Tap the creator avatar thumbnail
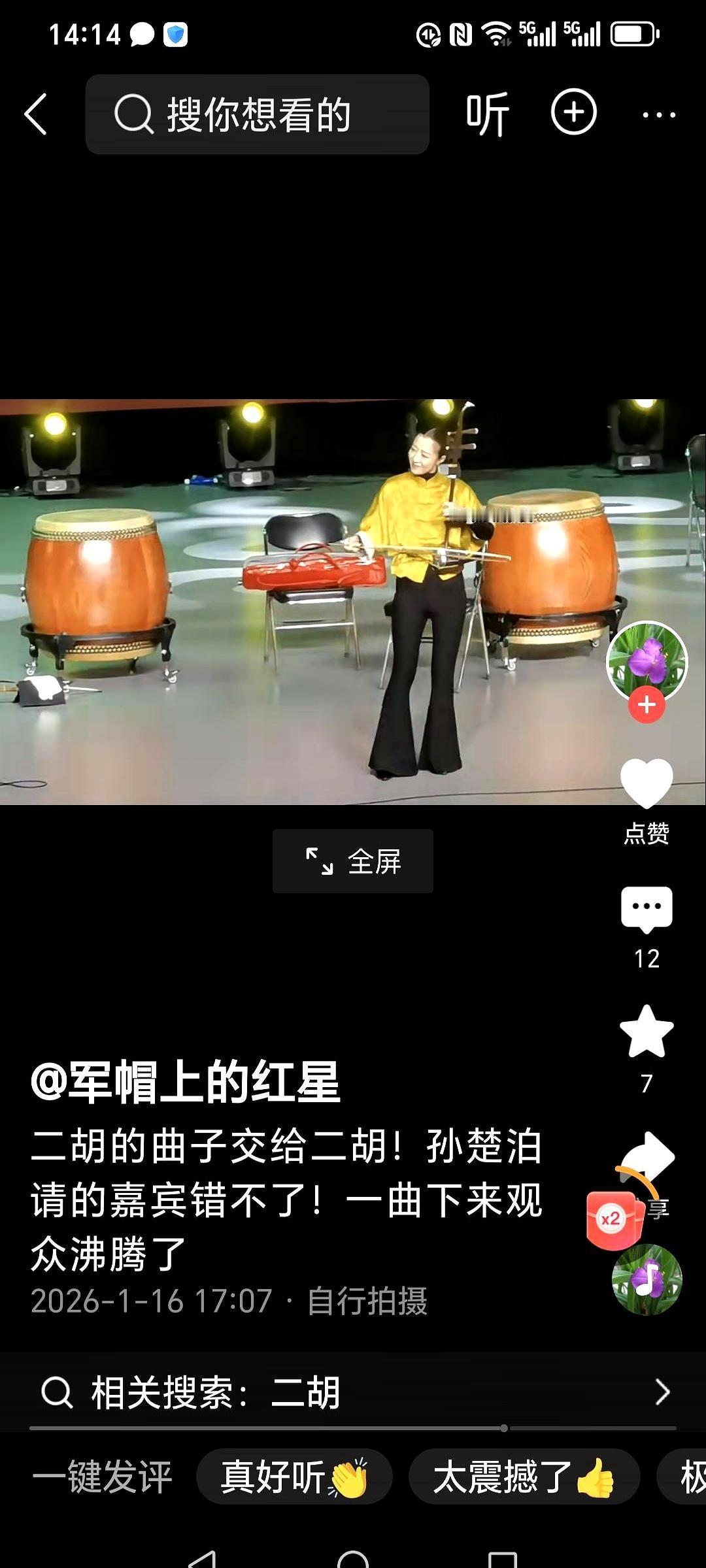 [647, 662]
